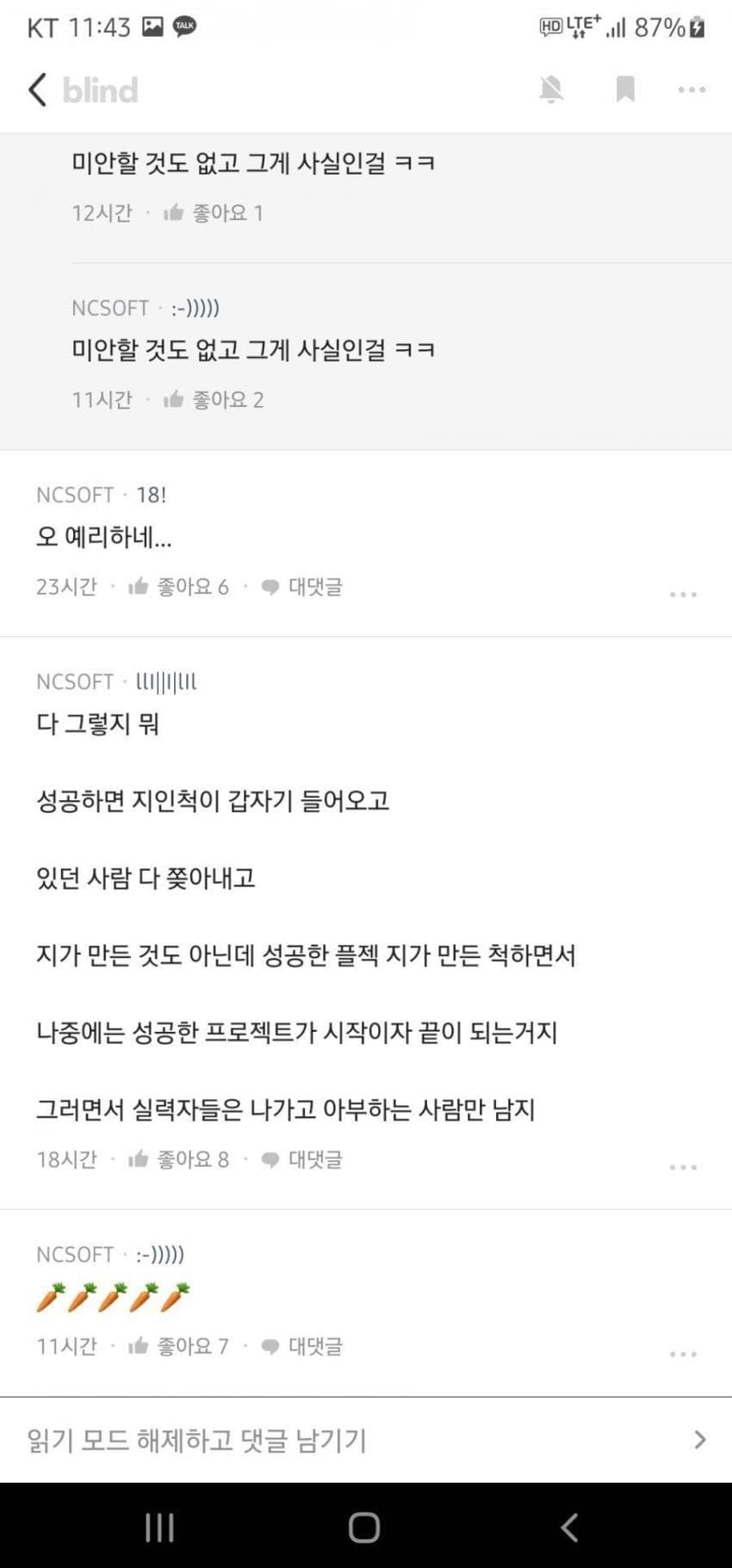Open more options on '다 그렇지 뭐' comment
This screenshot has height=1568, width=732.
click(683, 1167)
